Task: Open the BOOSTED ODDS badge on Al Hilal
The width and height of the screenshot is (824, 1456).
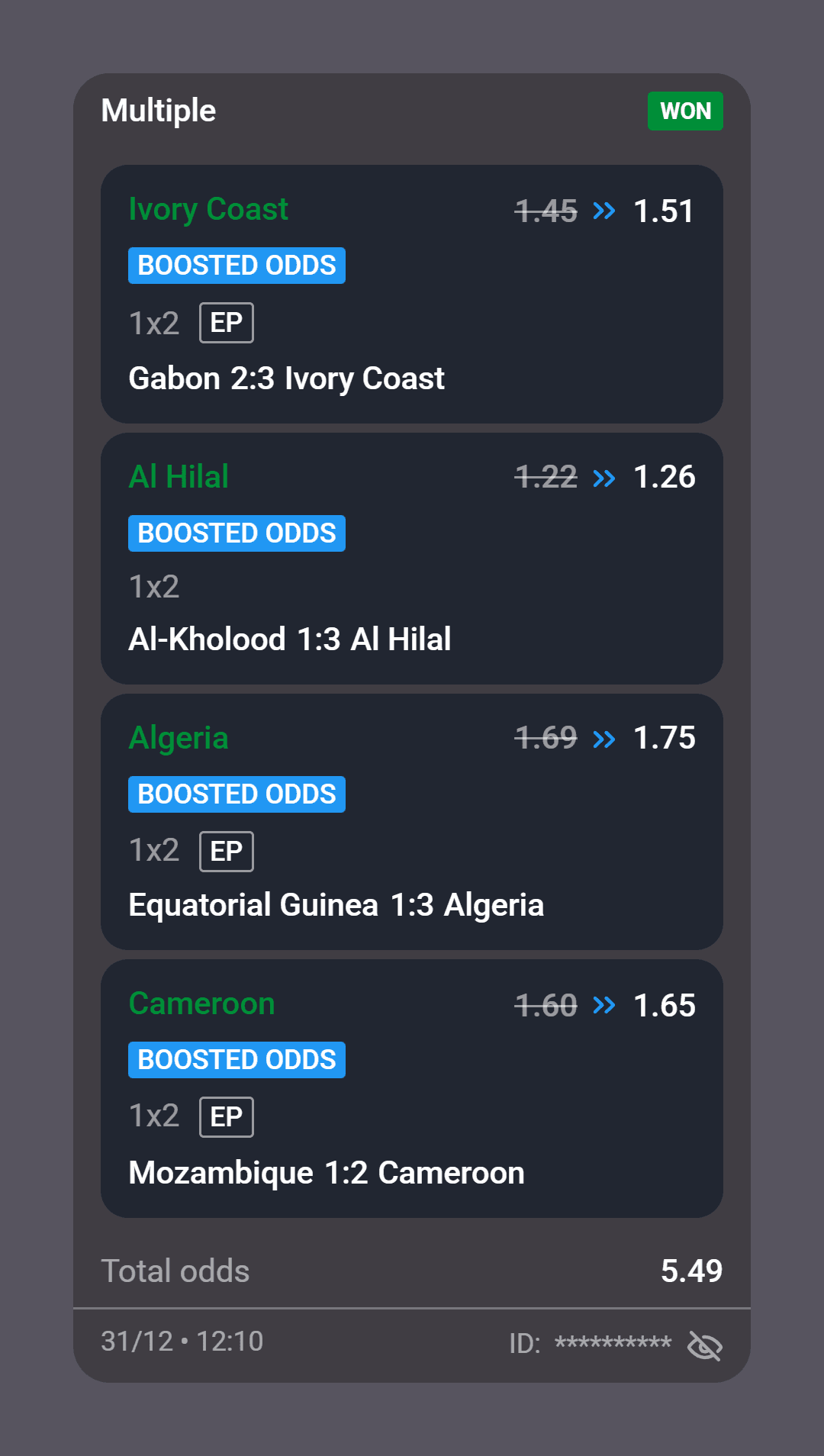Action: pos(237,533)
